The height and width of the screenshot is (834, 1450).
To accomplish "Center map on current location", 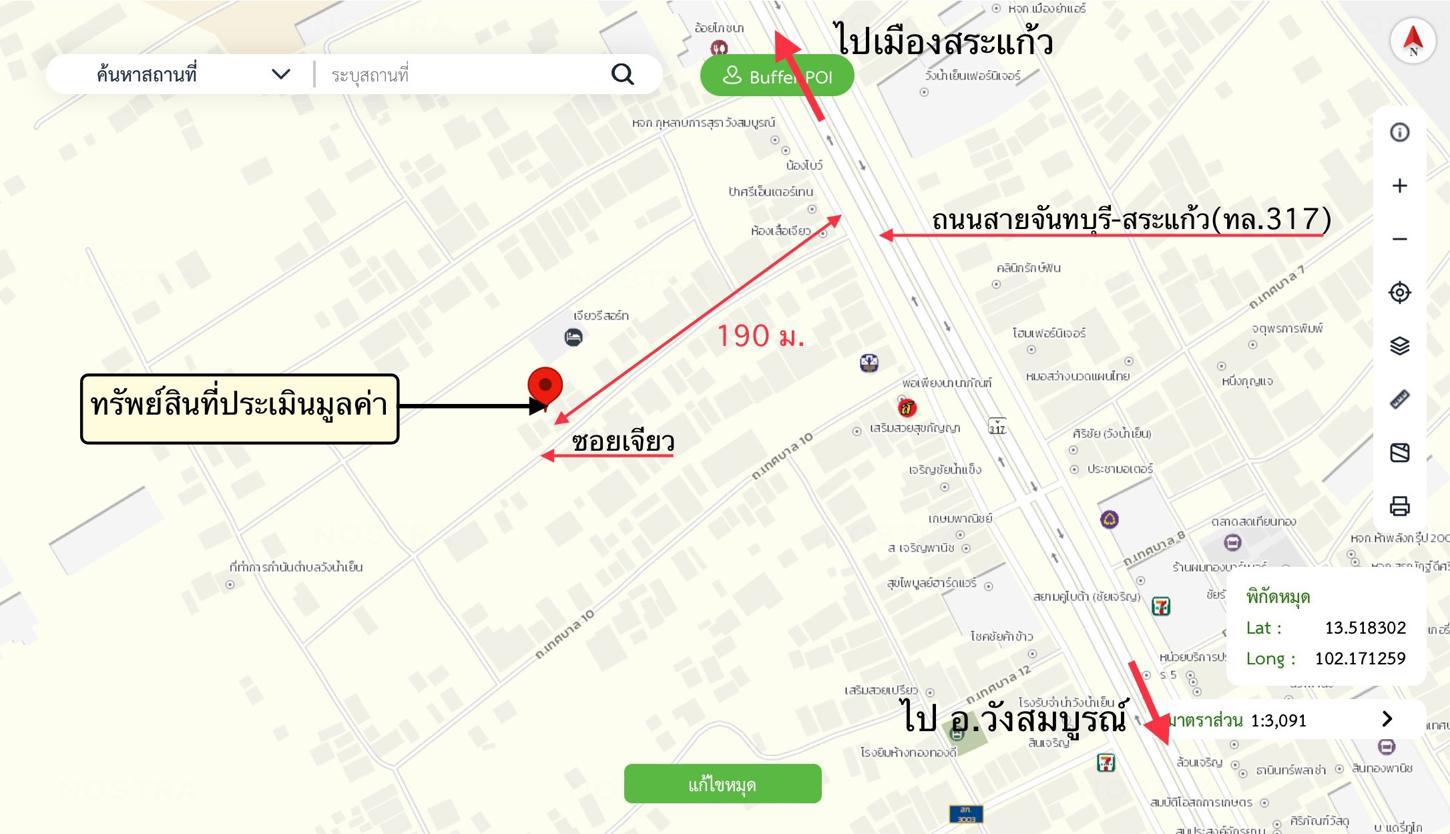I will click(1399, 292).
